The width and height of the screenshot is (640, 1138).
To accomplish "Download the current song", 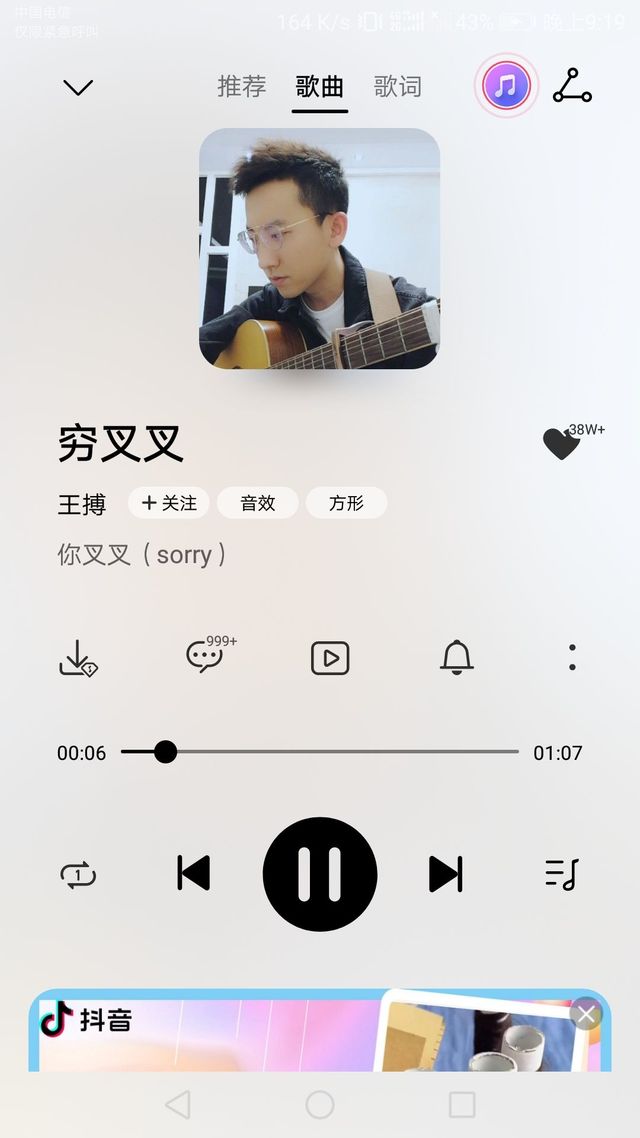I will click(78, 657).
